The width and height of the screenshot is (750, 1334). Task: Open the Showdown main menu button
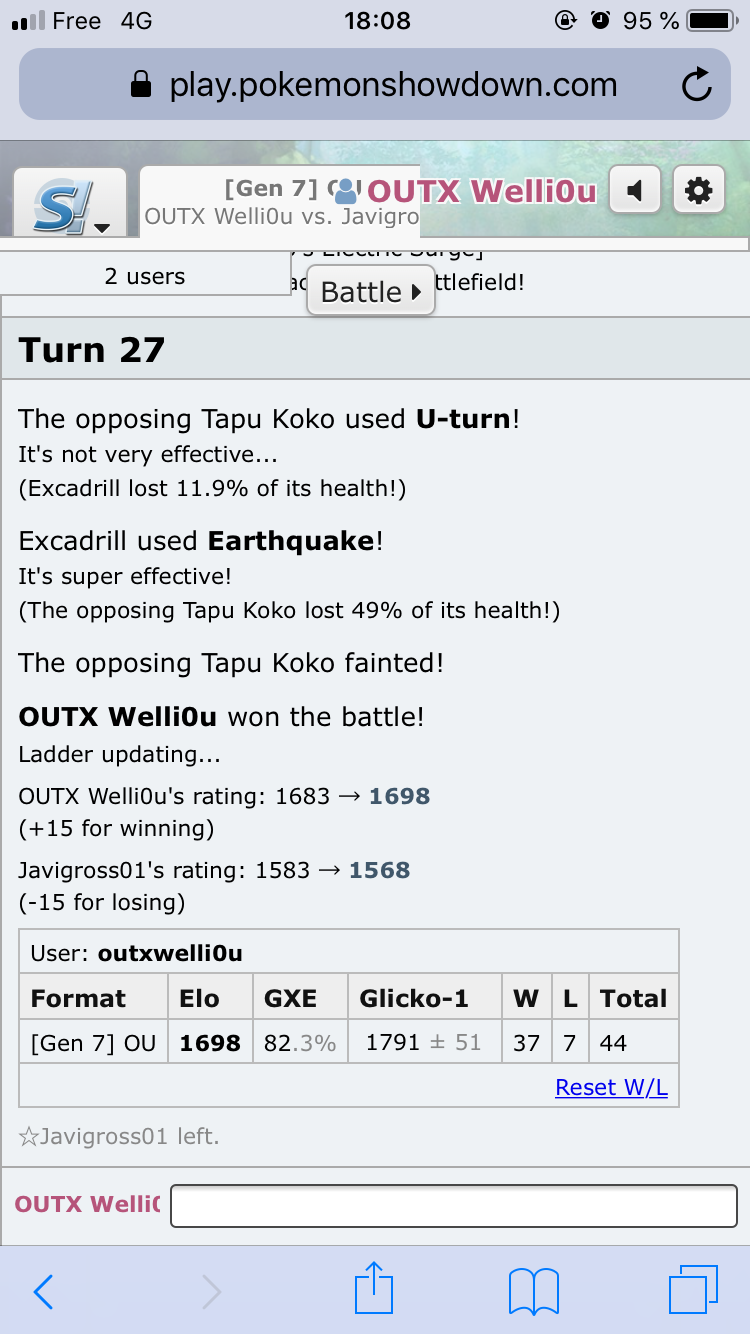point(69,203)
